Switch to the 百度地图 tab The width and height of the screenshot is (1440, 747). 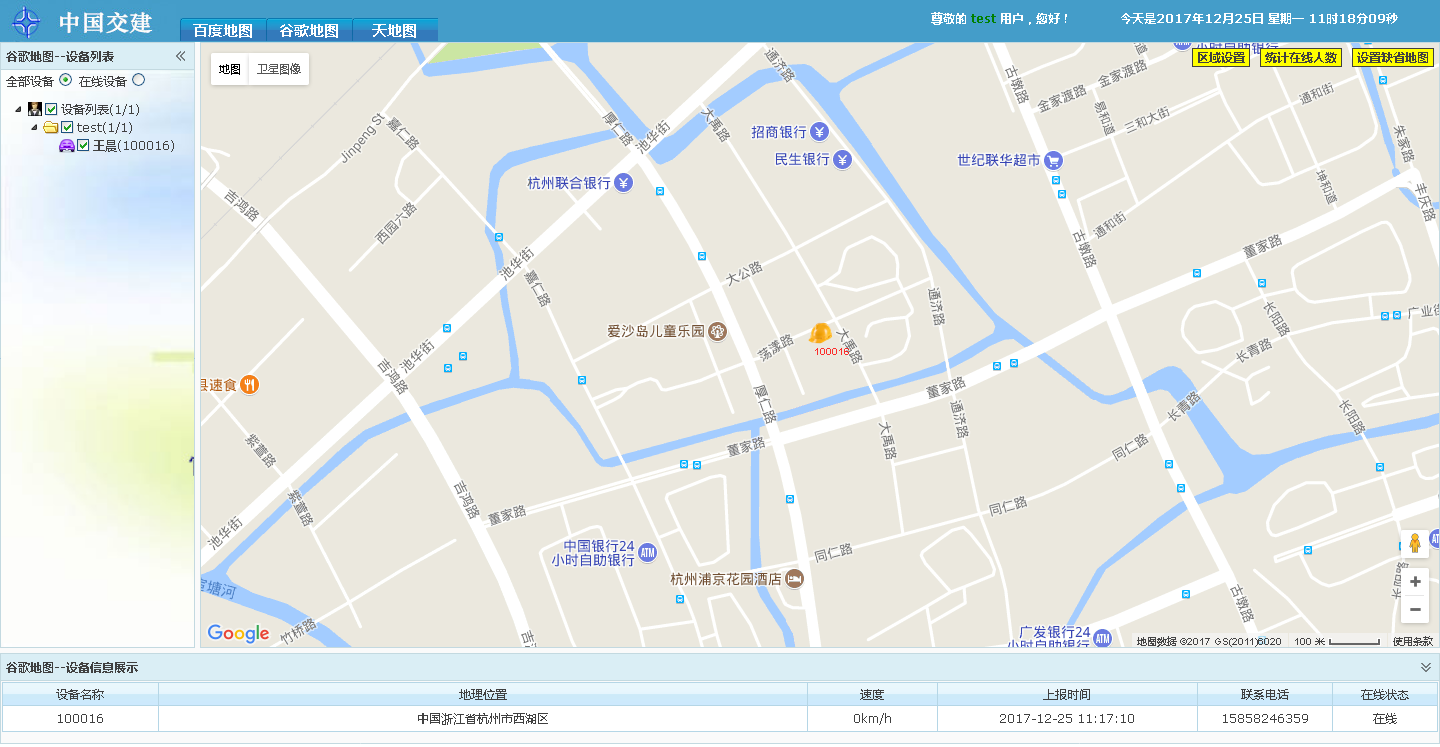223,31
